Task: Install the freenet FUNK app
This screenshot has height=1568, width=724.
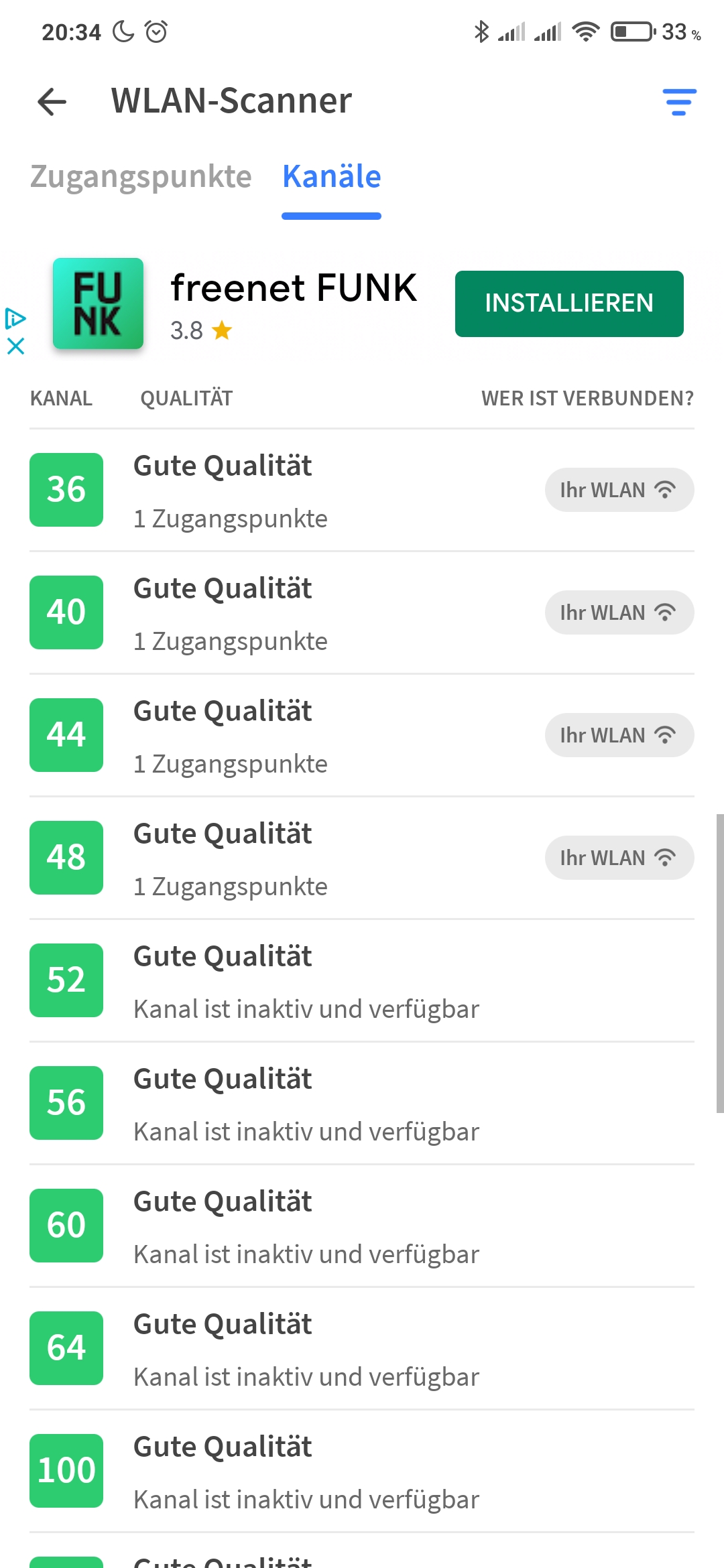Action: [x=568, y=304]
